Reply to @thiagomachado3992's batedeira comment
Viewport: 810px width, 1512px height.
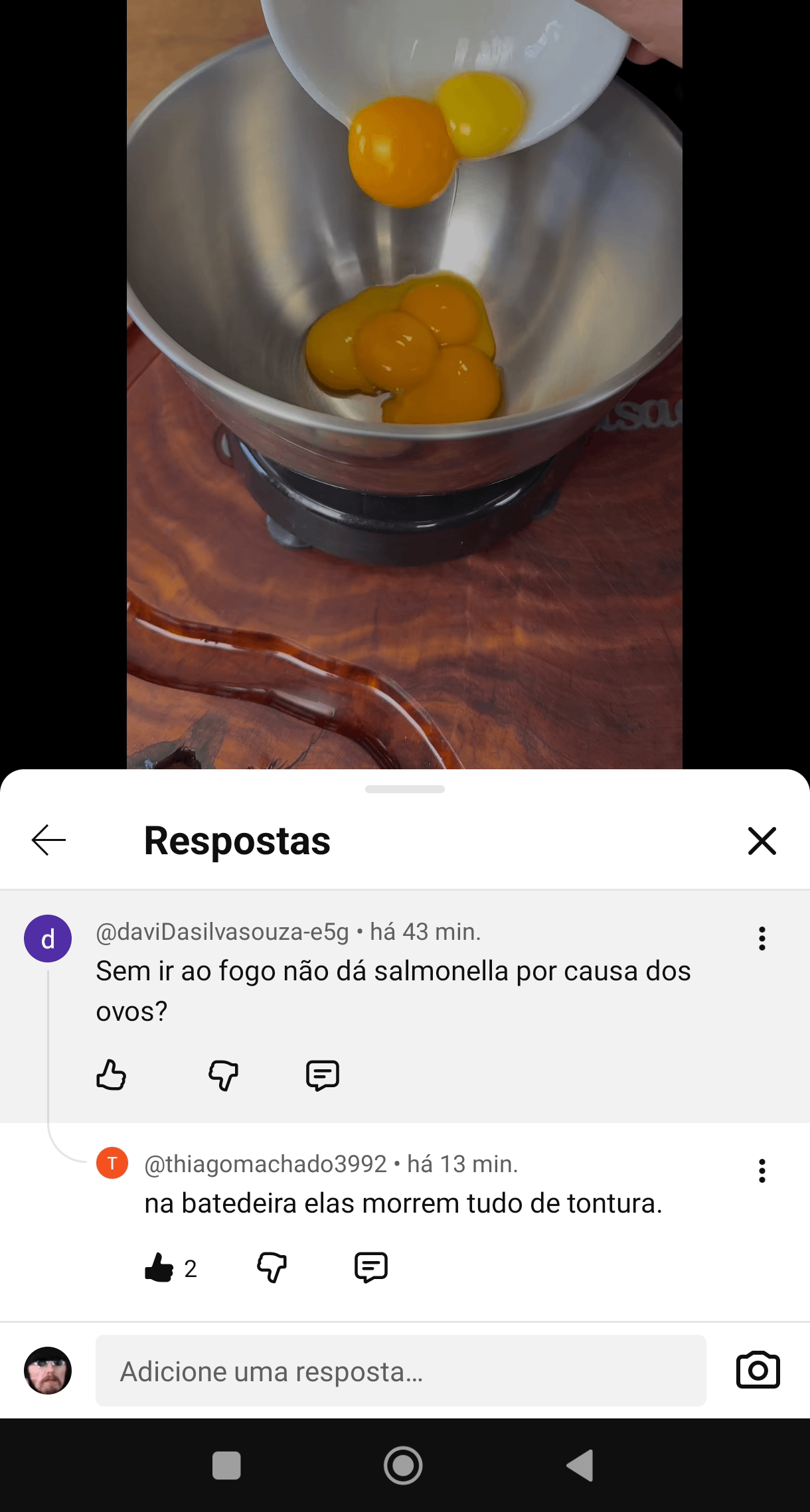[x=371, y=1267]
